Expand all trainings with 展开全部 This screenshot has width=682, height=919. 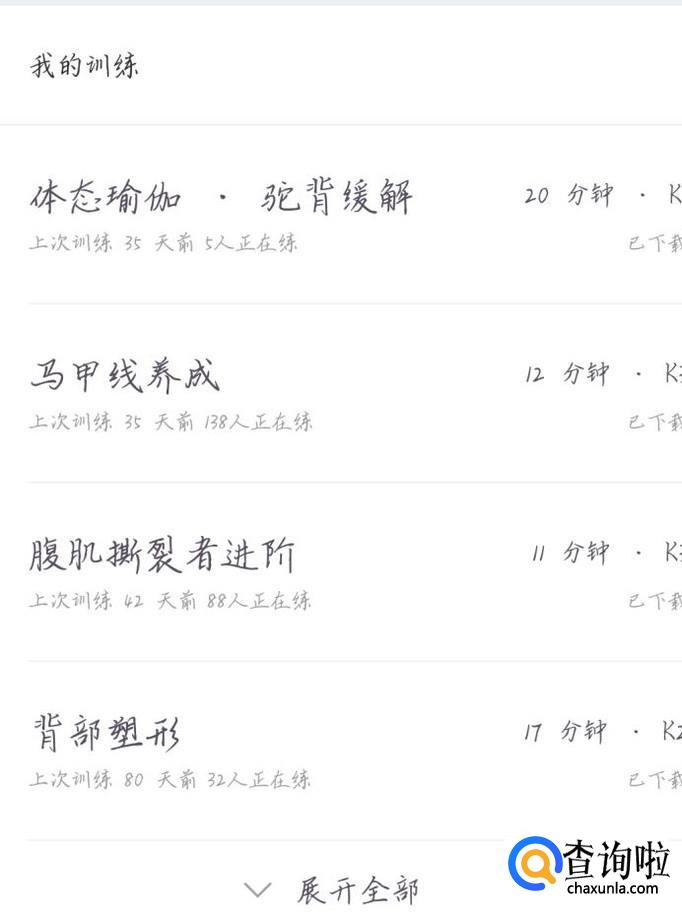(334, 889)
